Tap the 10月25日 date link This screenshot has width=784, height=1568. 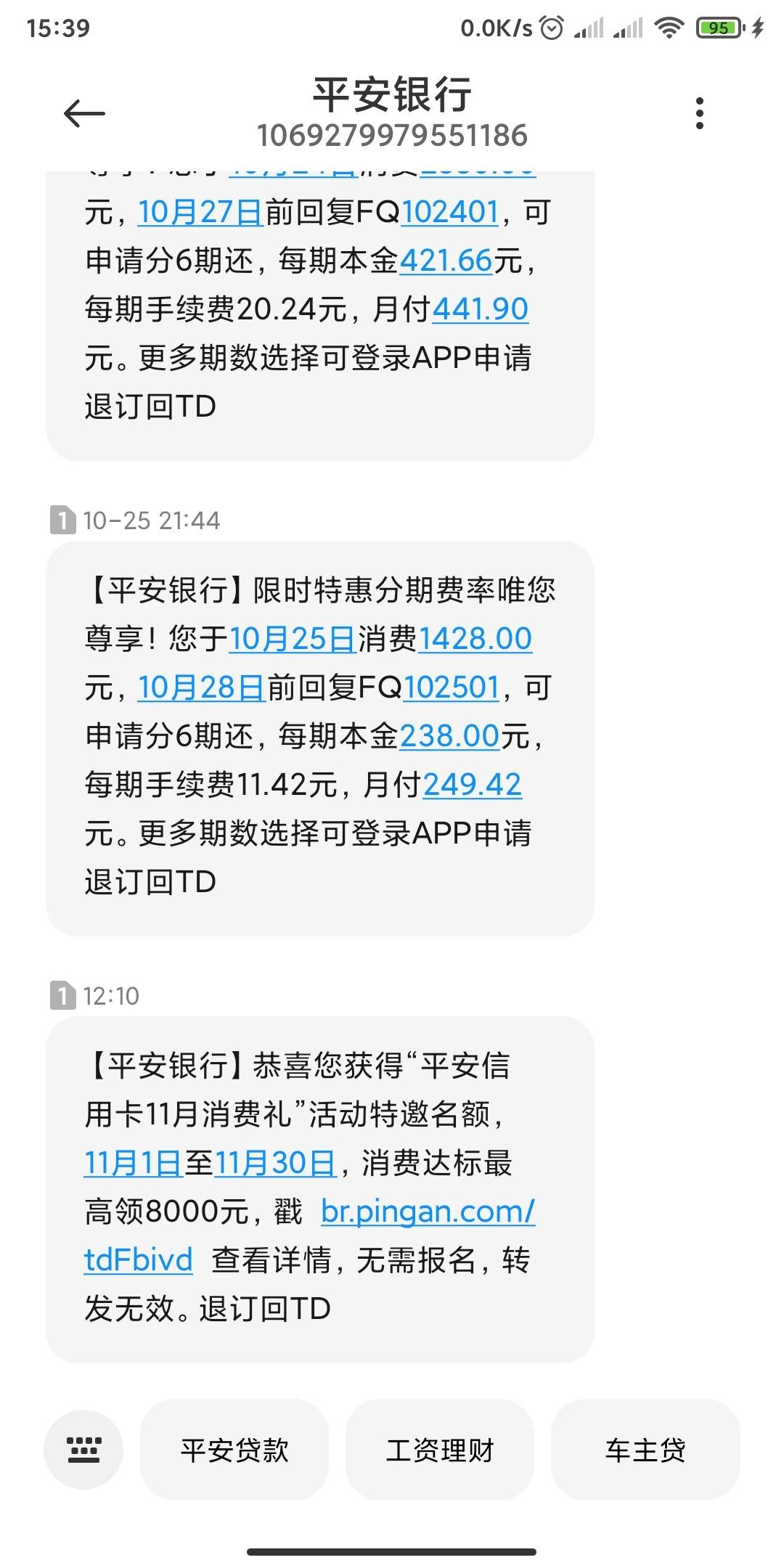[x=293, y=639]
